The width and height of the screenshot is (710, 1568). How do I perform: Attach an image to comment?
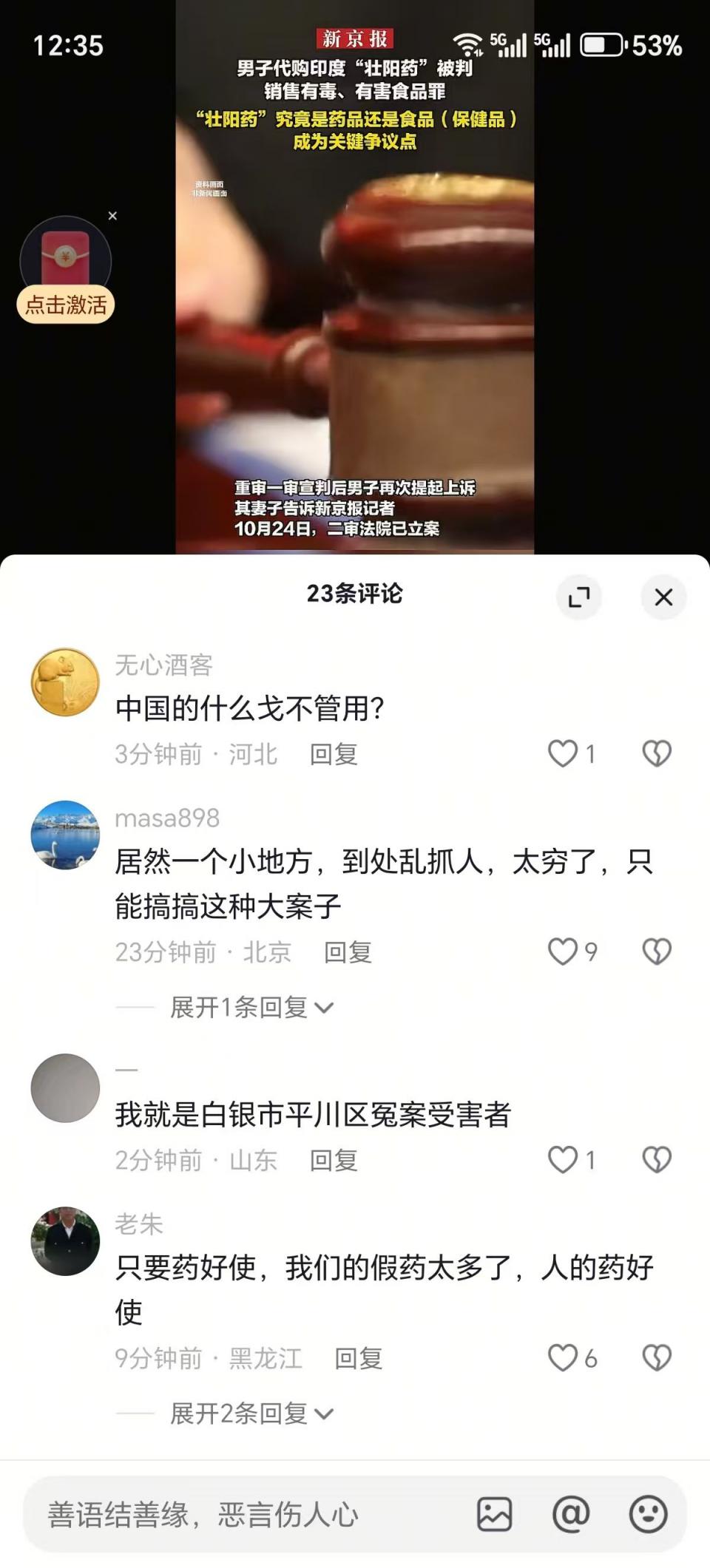pos(494,1514)
